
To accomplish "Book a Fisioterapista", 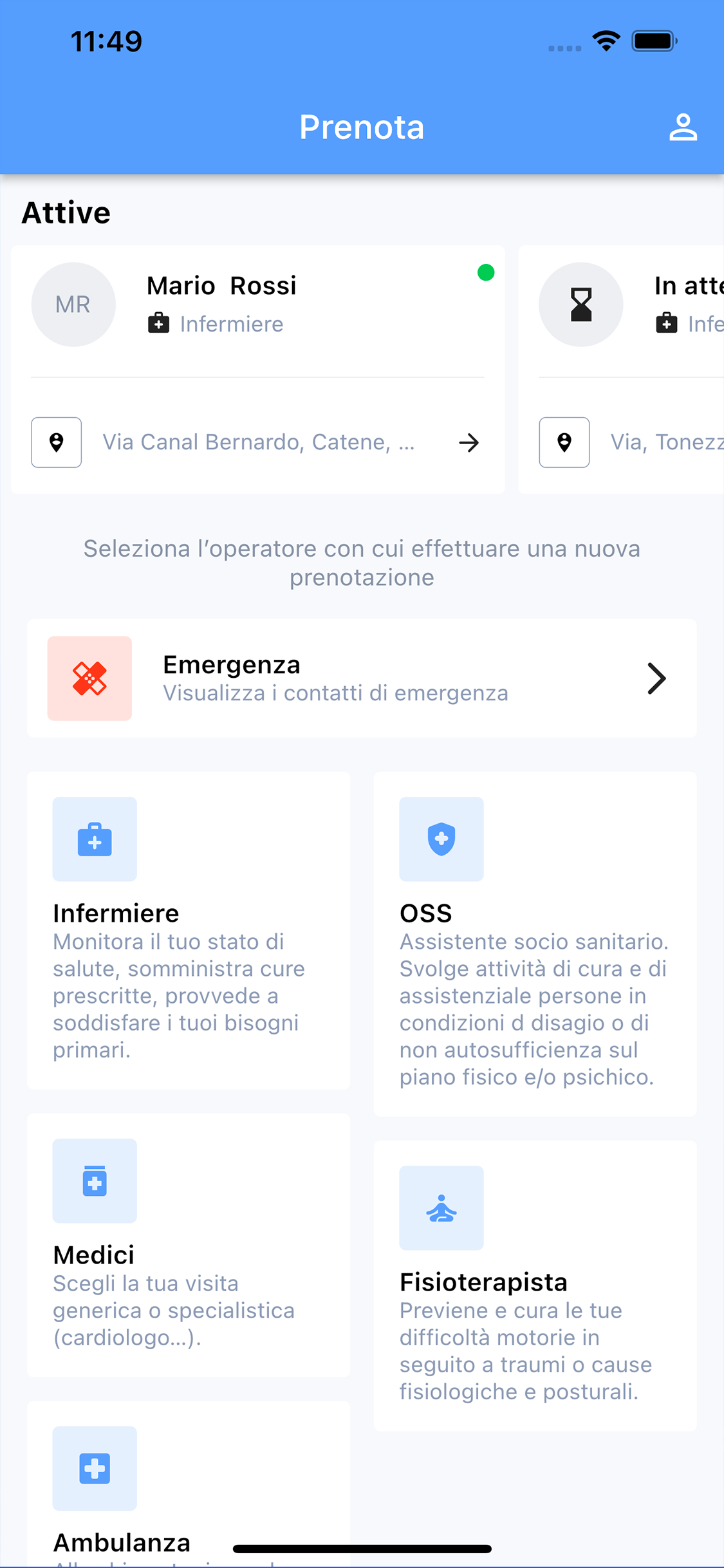I will 535,1285.
